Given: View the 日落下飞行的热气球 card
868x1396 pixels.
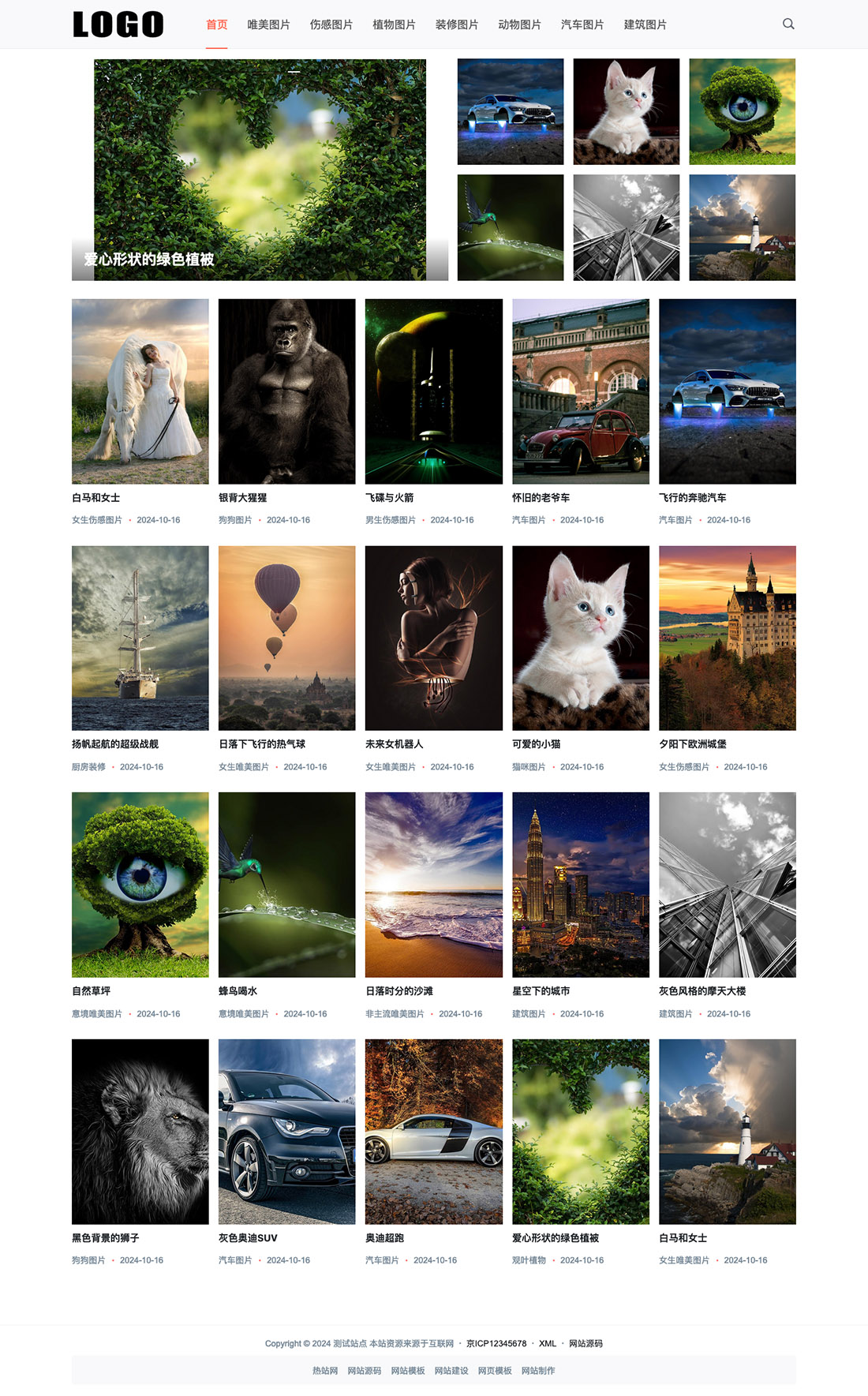Looking at the screenshot, I should 286,638.
